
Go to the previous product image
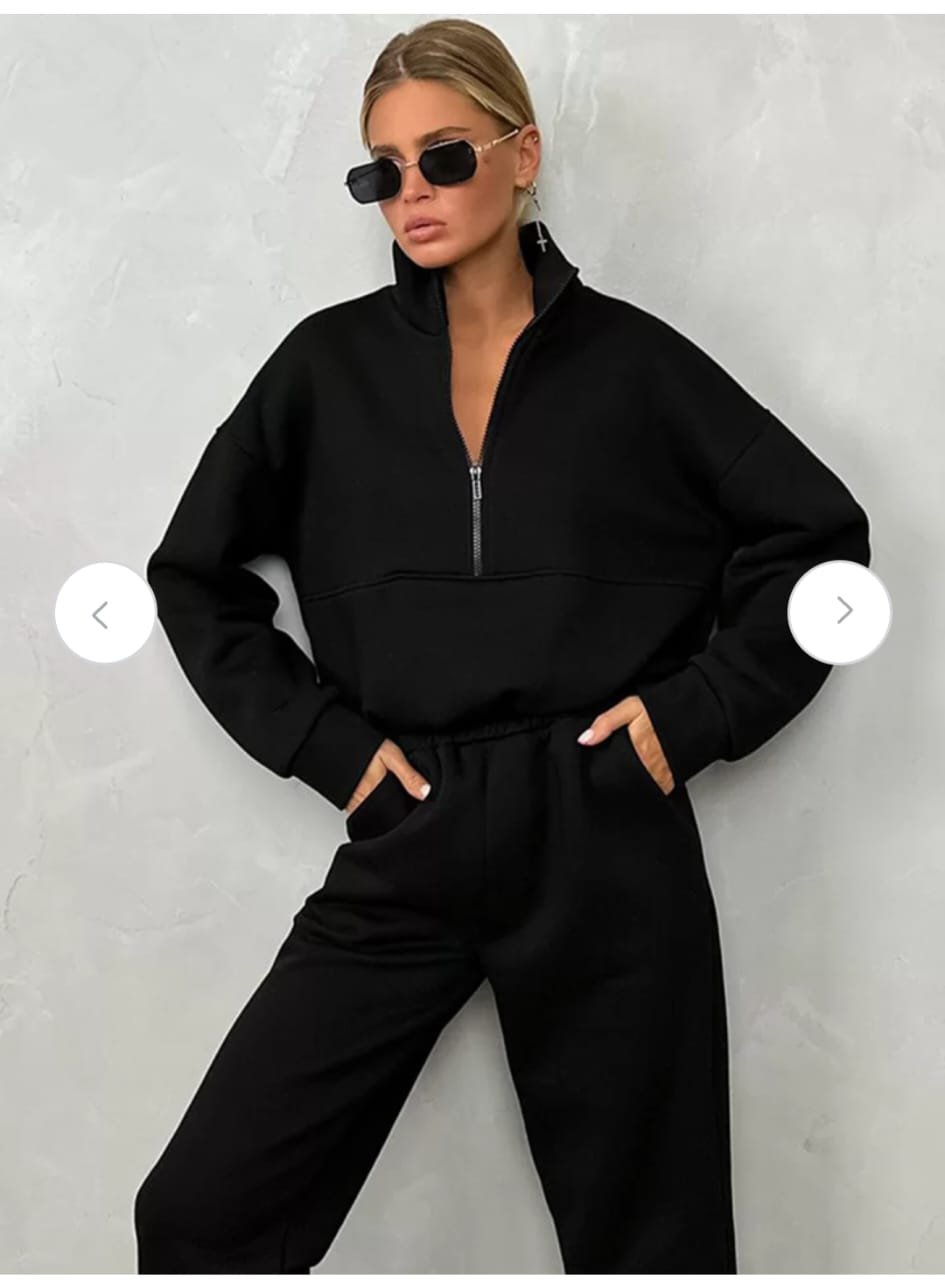(x=105, y=613)
